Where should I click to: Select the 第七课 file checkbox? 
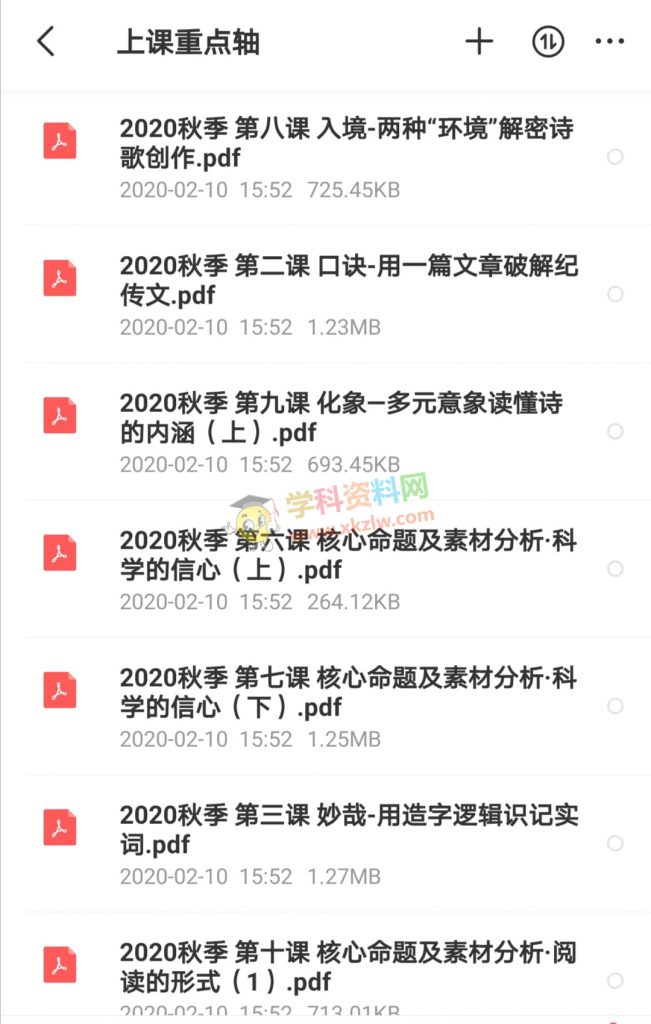(615, 706)
